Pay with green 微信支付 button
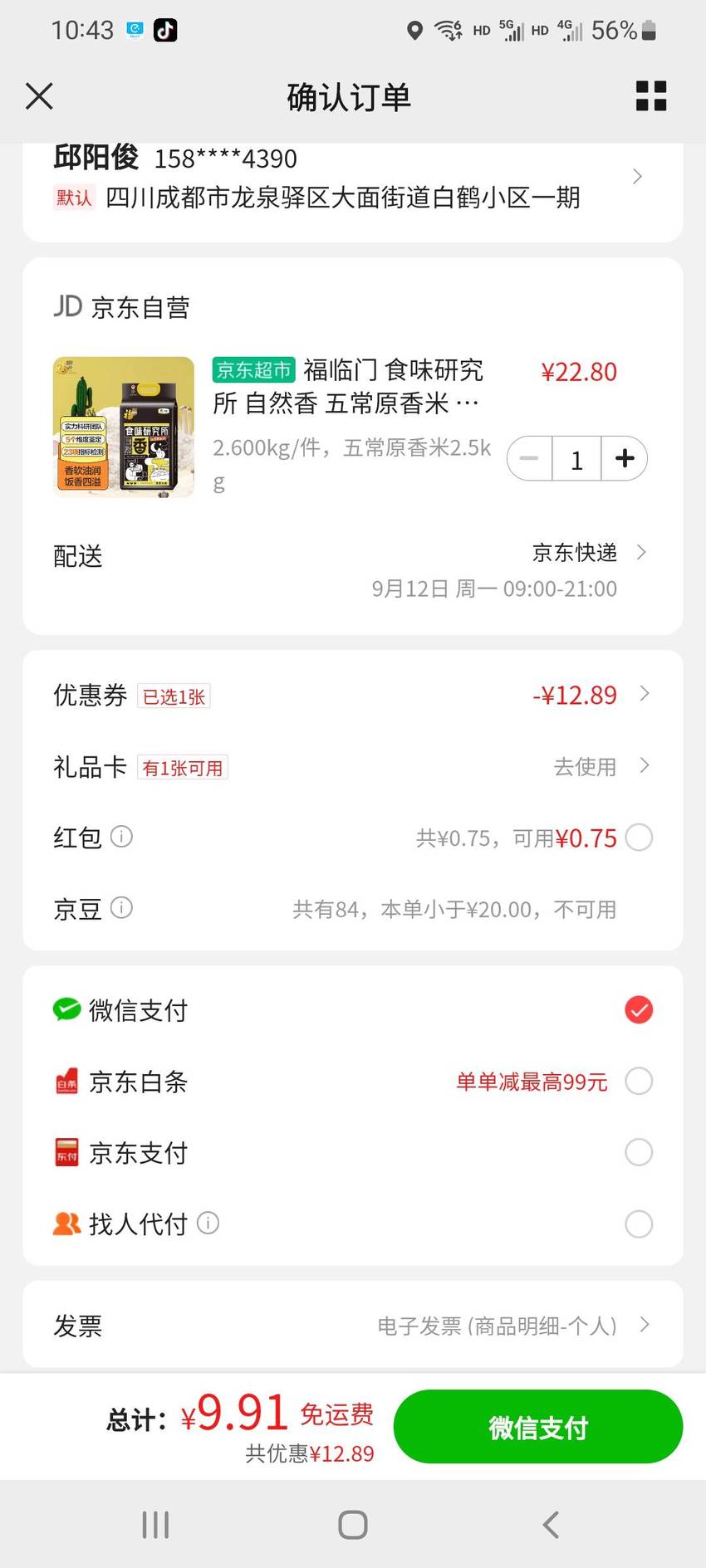The width and height of the screenshot is (706, 1568). [538, 1427]
